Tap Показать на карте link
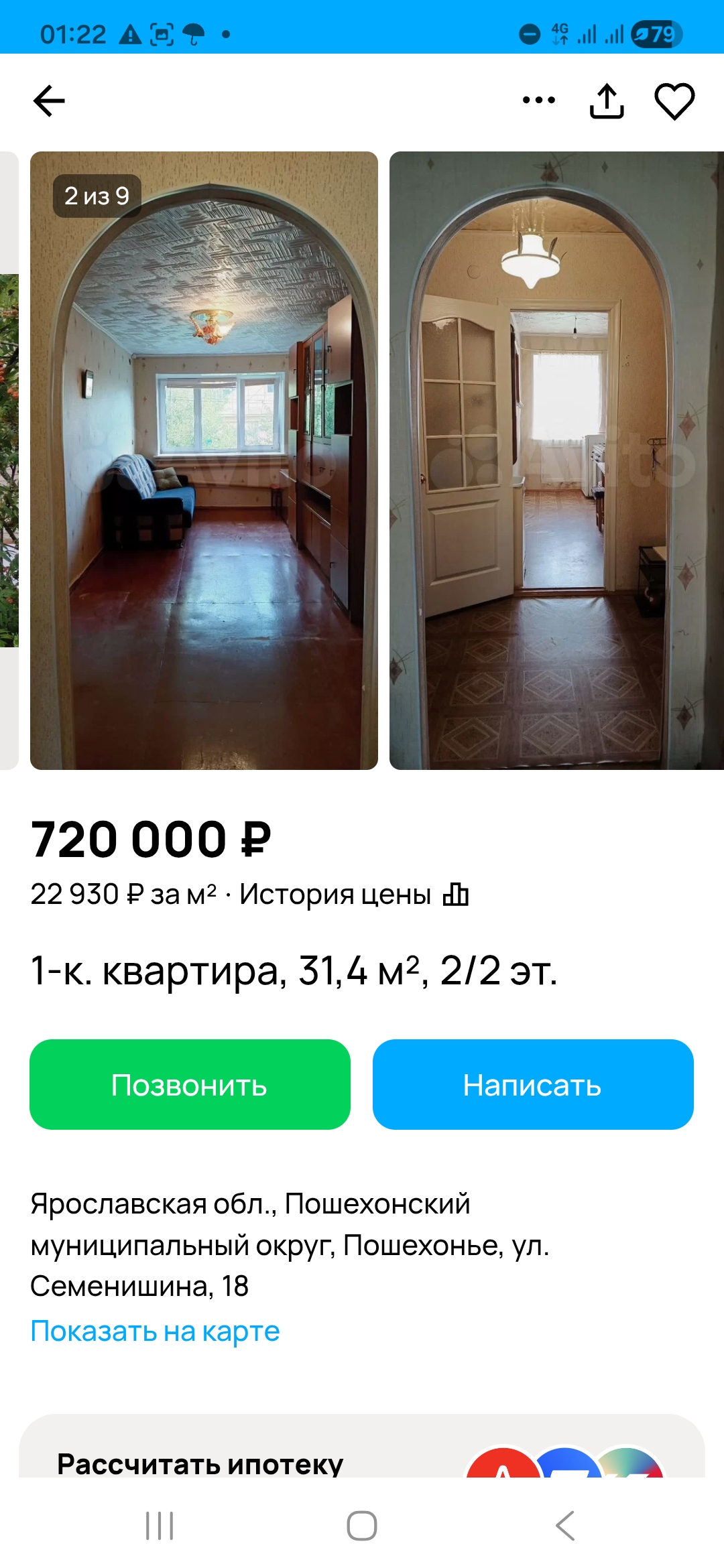This screenshot has width=724, height=1568. coord(155,1331)
